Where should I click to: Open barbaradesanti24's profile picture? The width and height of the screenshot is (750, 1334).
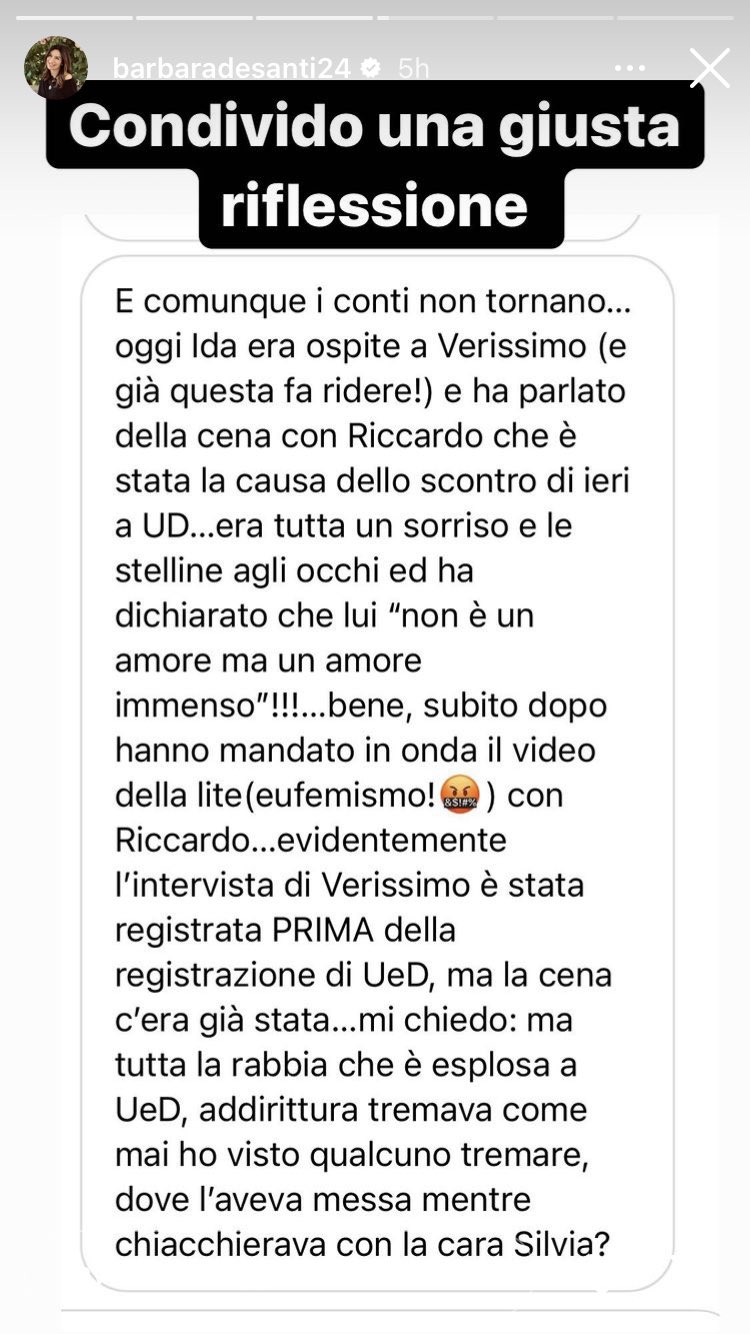coord(56,68)
